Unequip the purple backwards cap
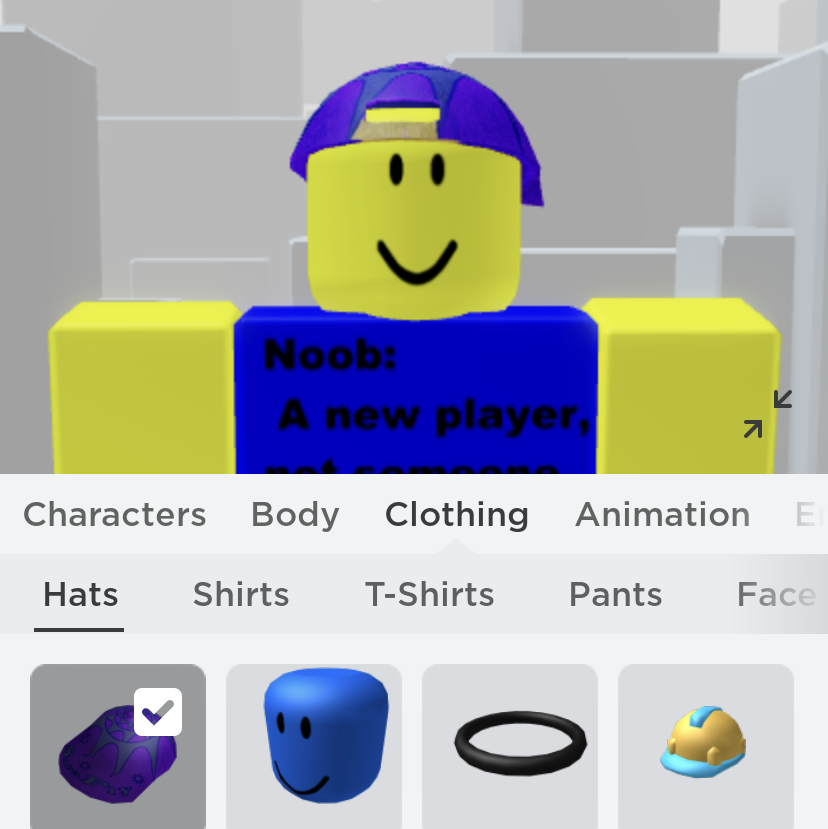The width and height of the screenshot is (828, 829). click(x=118, y=746)
